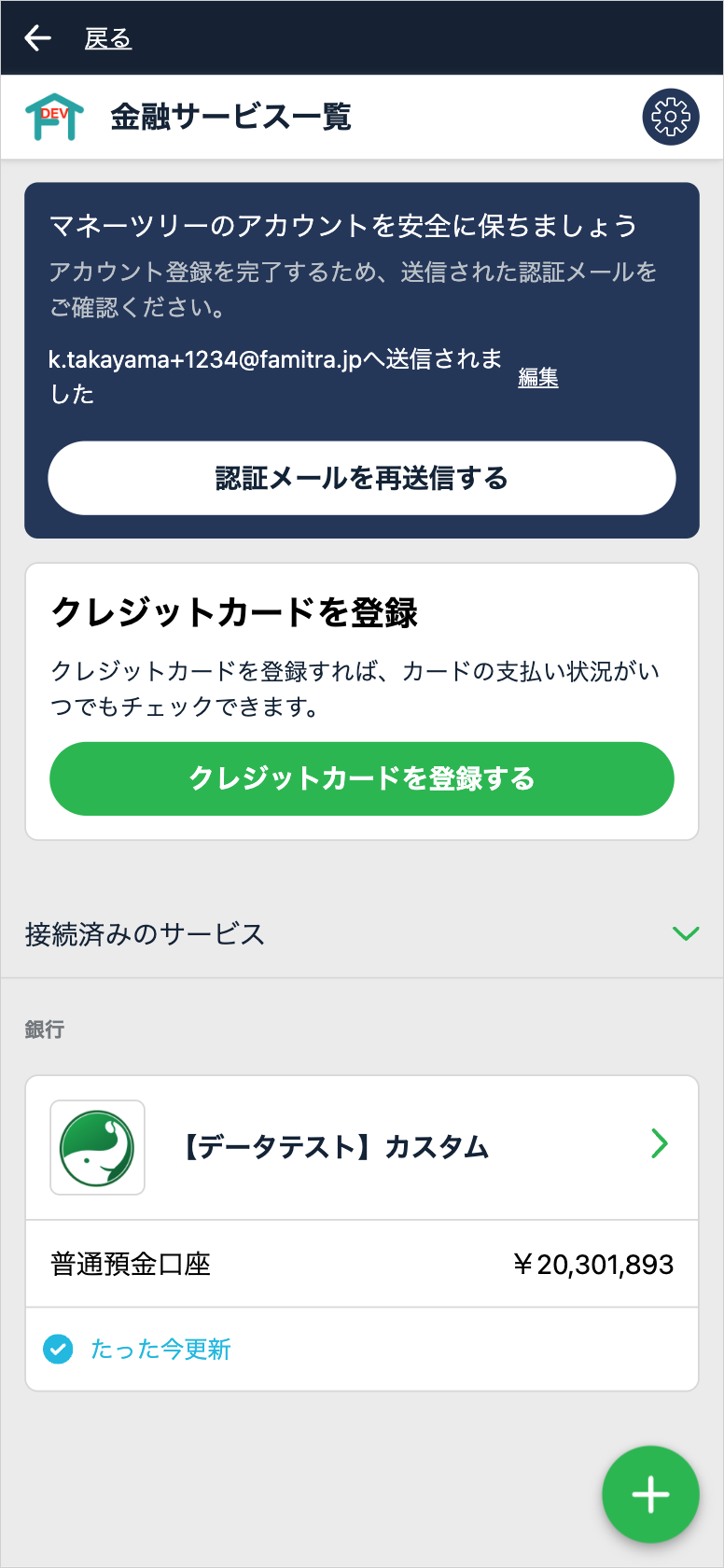
Task: Tap the 編集 link to edit email
Action: pos(538,377)
